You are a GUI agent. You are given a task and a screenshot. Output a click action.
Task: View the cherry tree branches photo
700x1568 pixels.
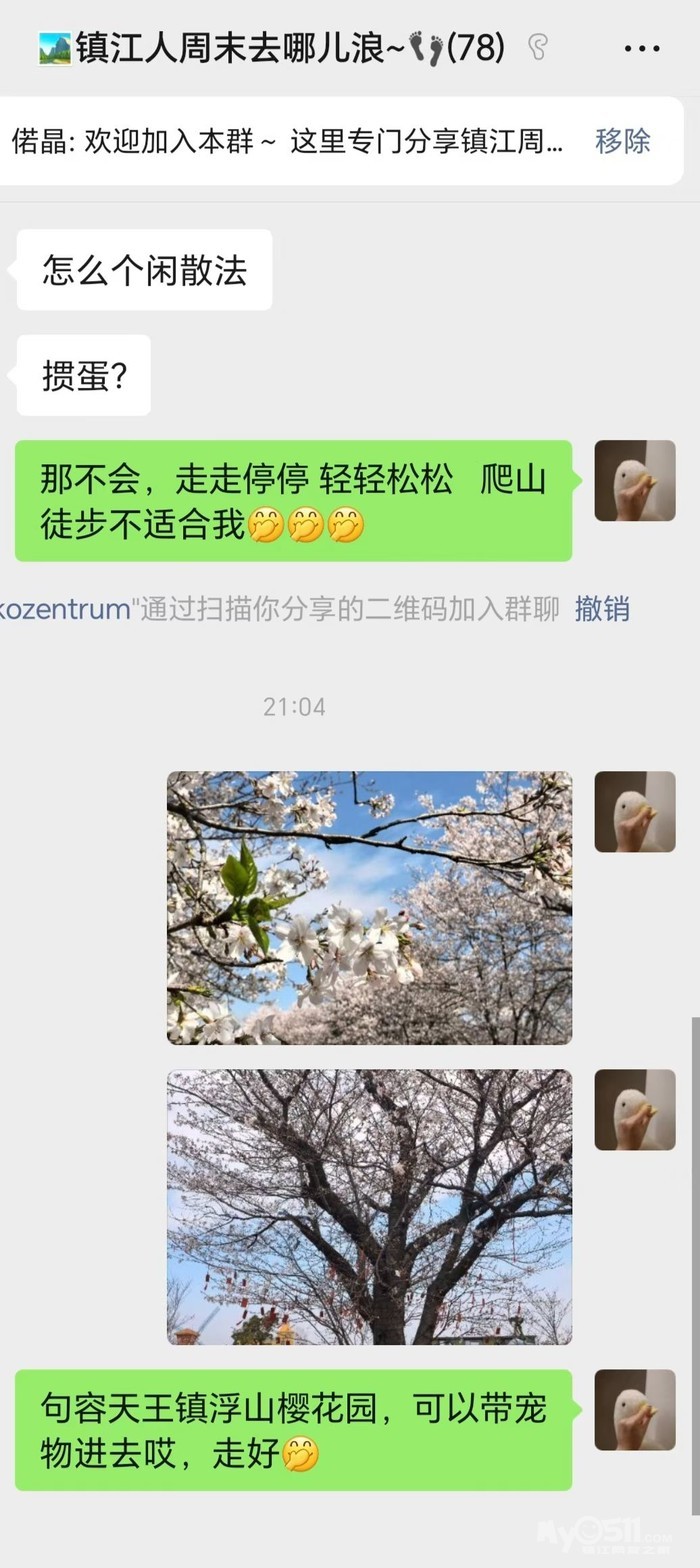click(x=369, y=1207)
